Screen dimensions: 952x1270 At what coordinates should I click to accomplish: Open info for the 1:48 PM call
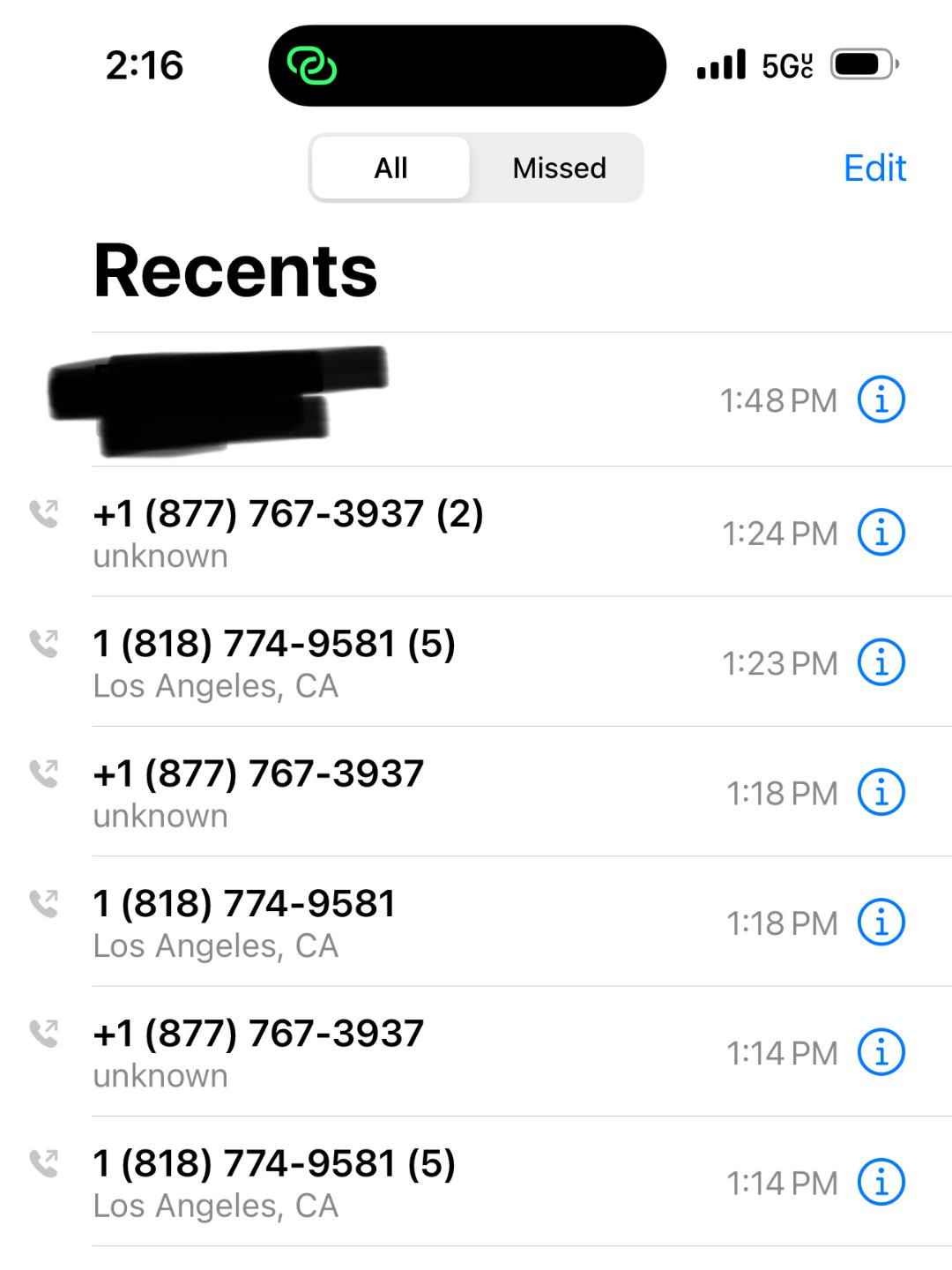point(881,400)
